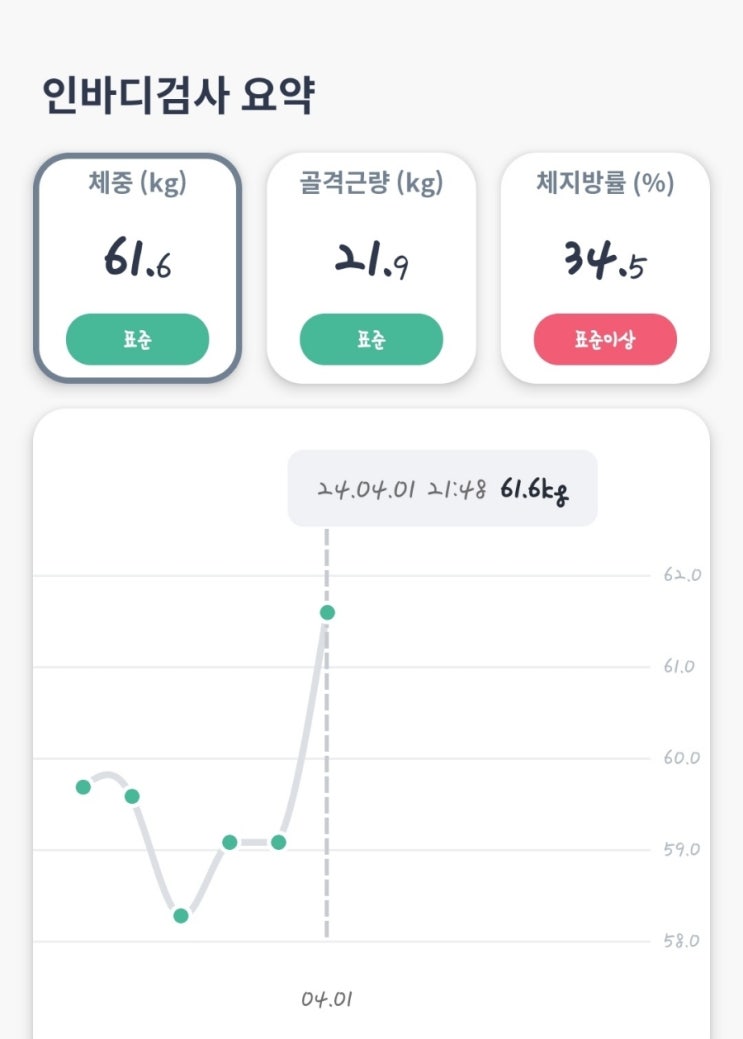The width and height of the screenshot is (743, 1039).
Task: Select the lowest data point on the chart
Action: 181,915
